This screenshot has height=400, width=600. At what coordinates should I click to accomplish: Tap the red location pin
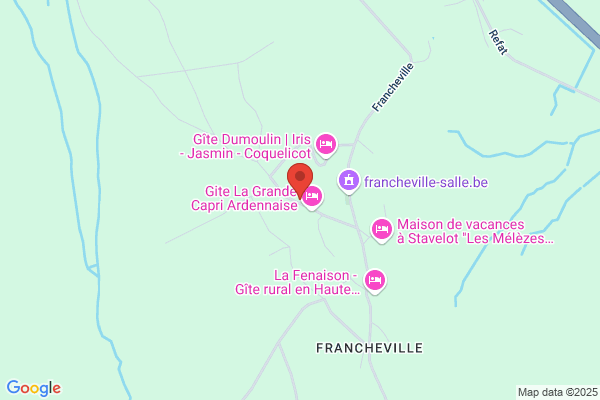[x=300, y=180]
